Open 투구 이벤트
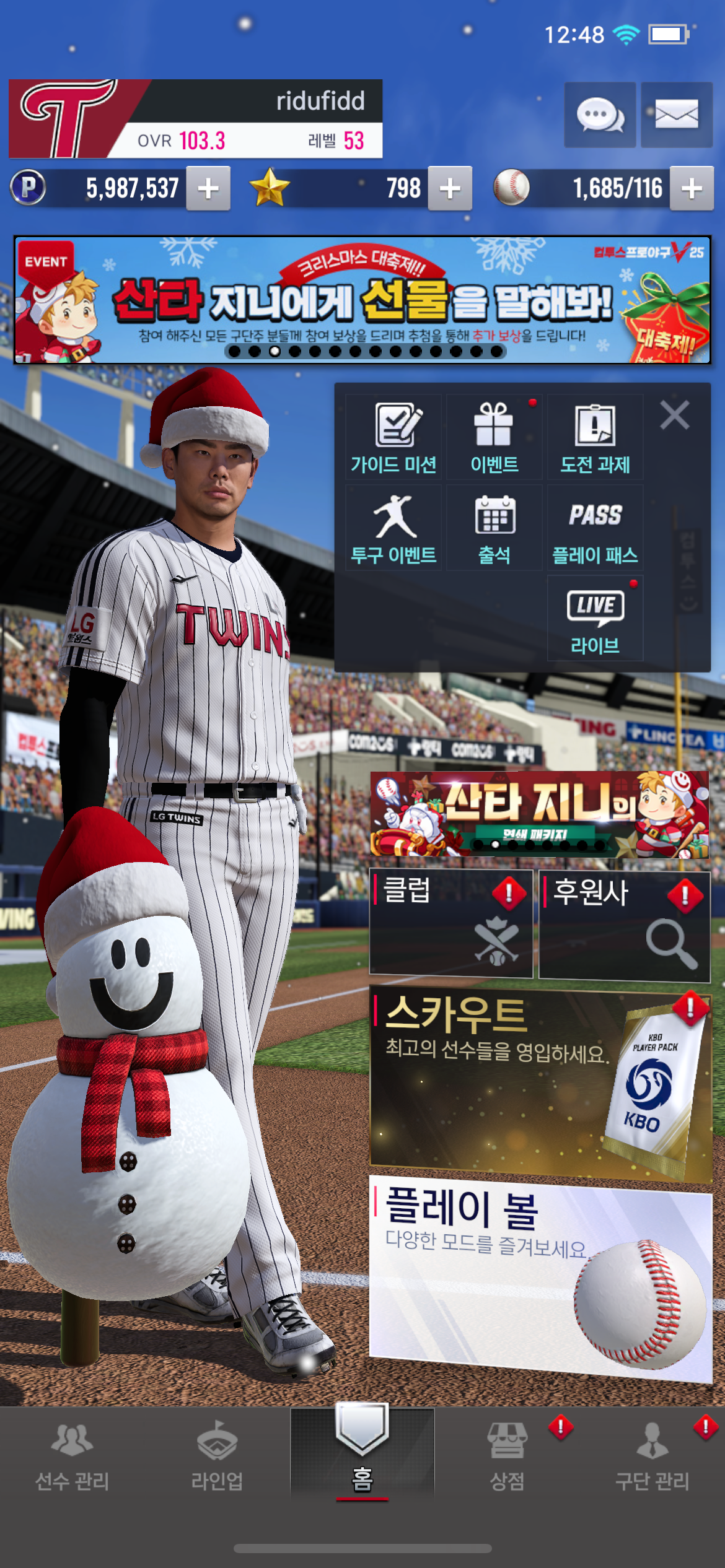The image size is (725, 1568). click(393, 528)
